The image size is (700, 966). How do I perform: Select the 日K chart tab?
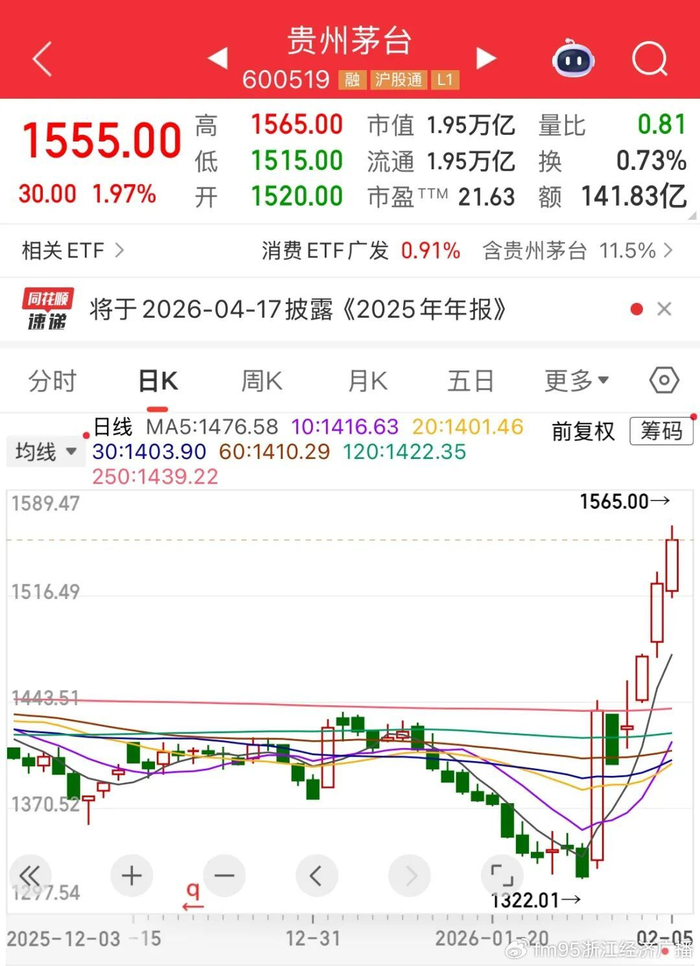157,381
